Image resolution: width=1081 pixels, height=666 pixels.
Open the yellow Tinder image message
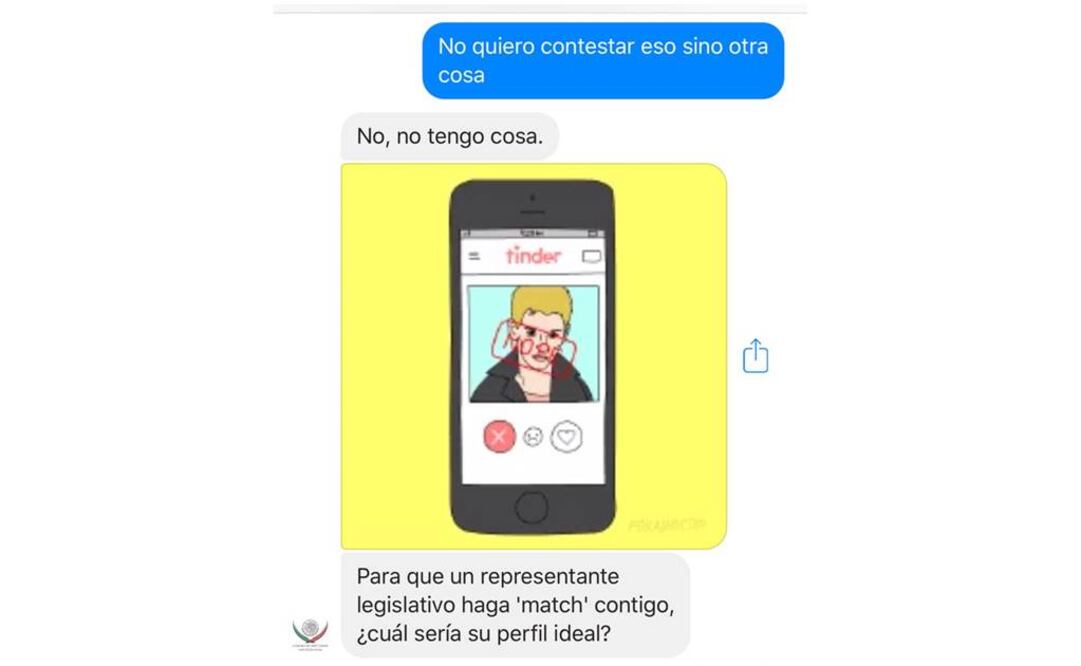(x=533, y=356)
